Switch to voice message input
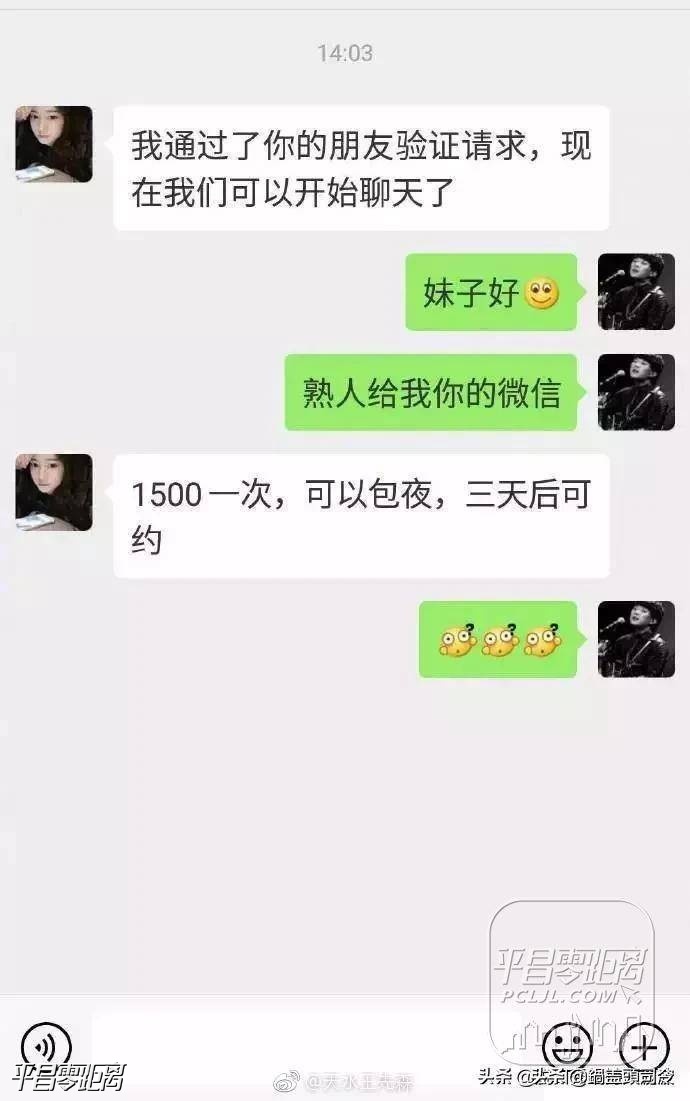Viewport: 690px width, 1101px height. click(x=45, y=1046)
